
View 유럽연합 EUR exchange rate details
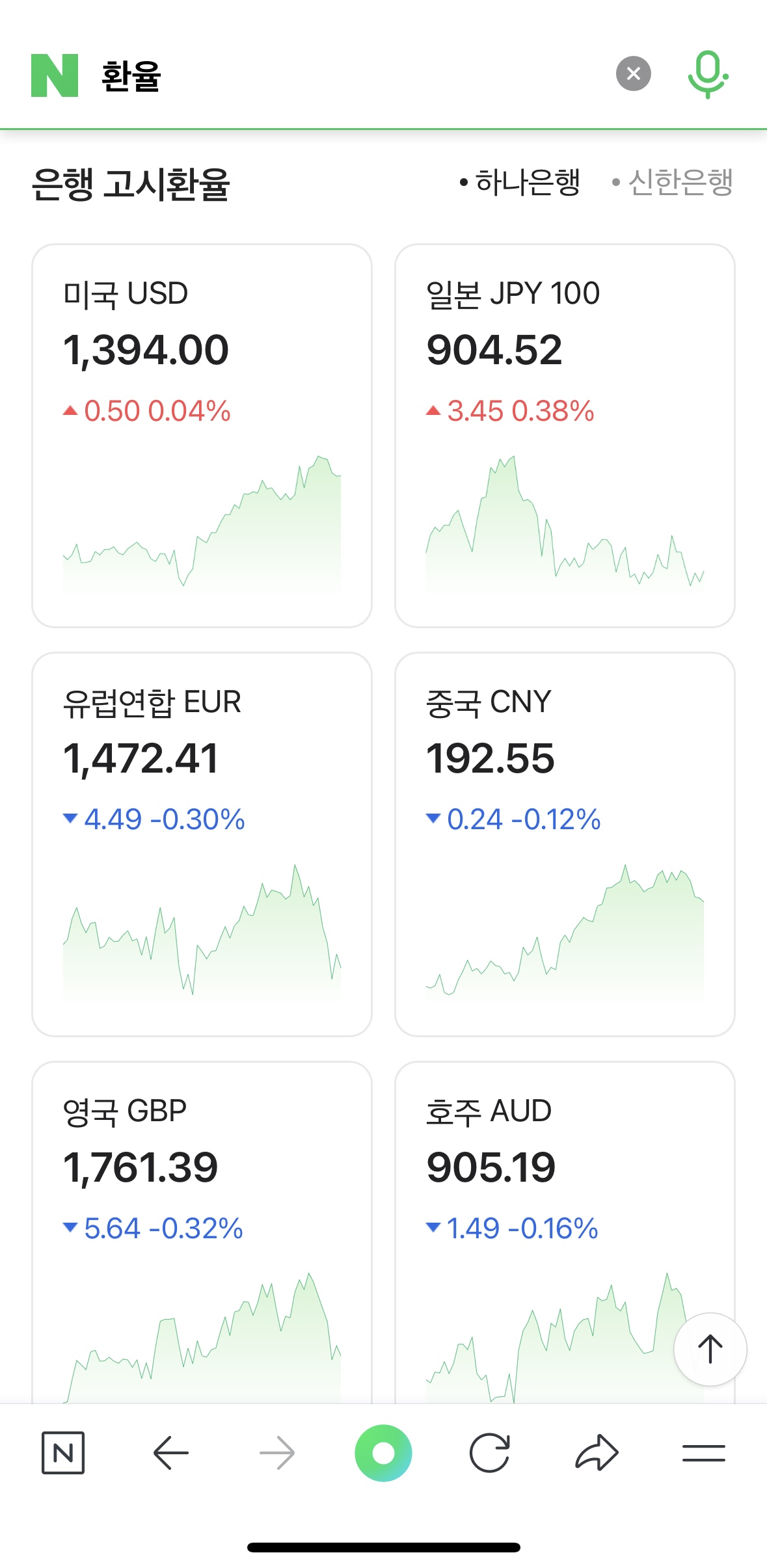pos(202,844)
